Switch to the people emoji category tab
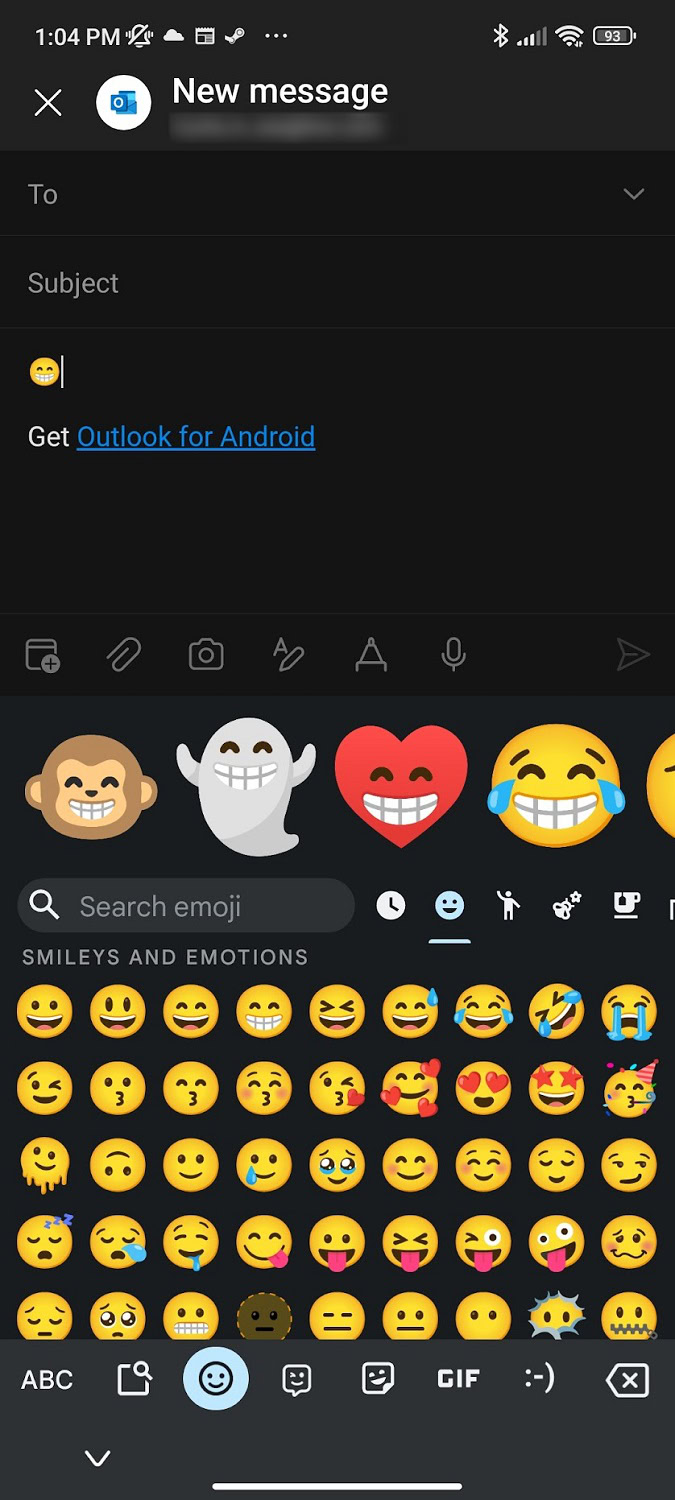The width and height of the screenshot is (675, 1500). (508, 906)
